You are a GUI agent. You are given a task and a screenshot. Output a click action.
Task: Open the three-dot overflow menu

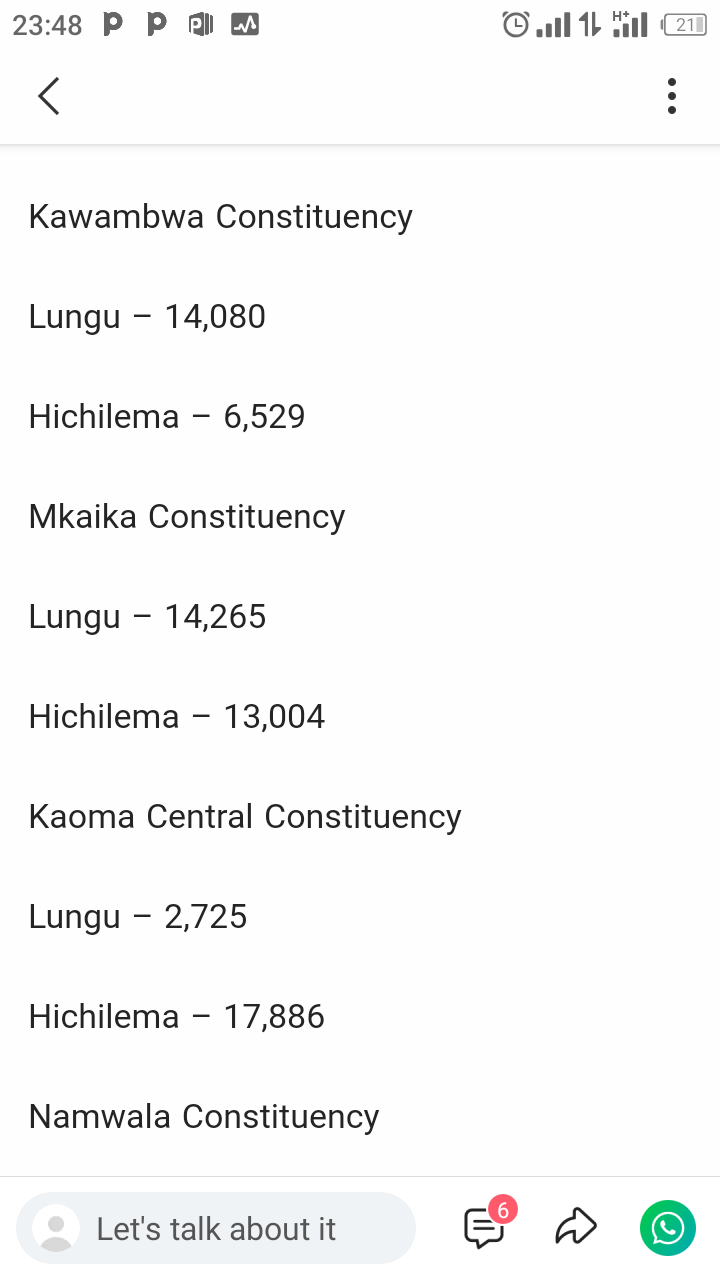pos(671,96)
